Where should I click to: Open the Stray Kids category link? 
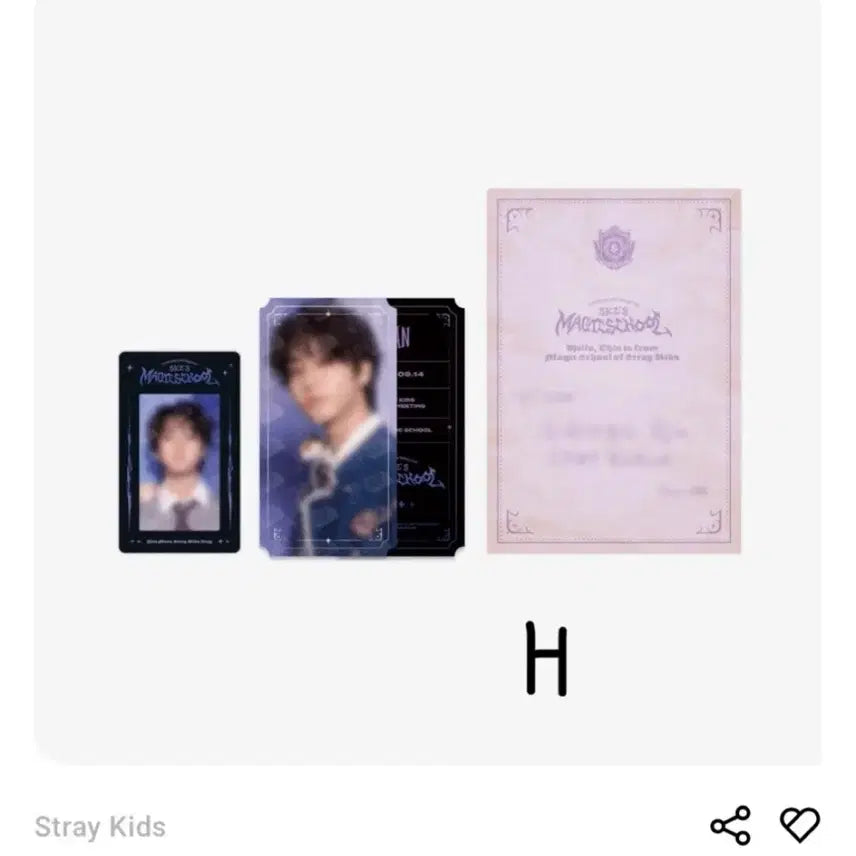coord(100,827)
